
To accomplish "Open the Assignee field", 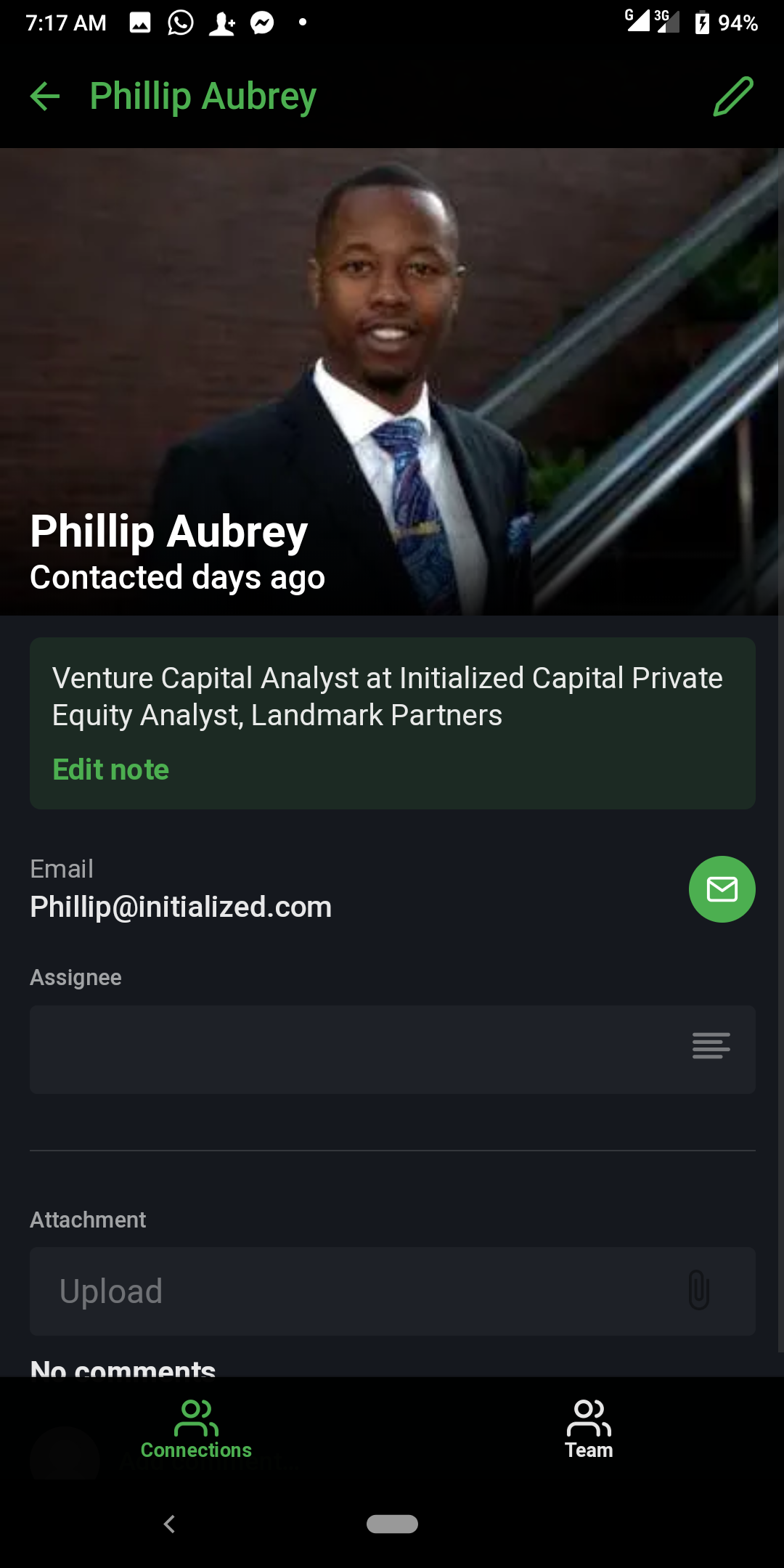I will pos(392,1049).
